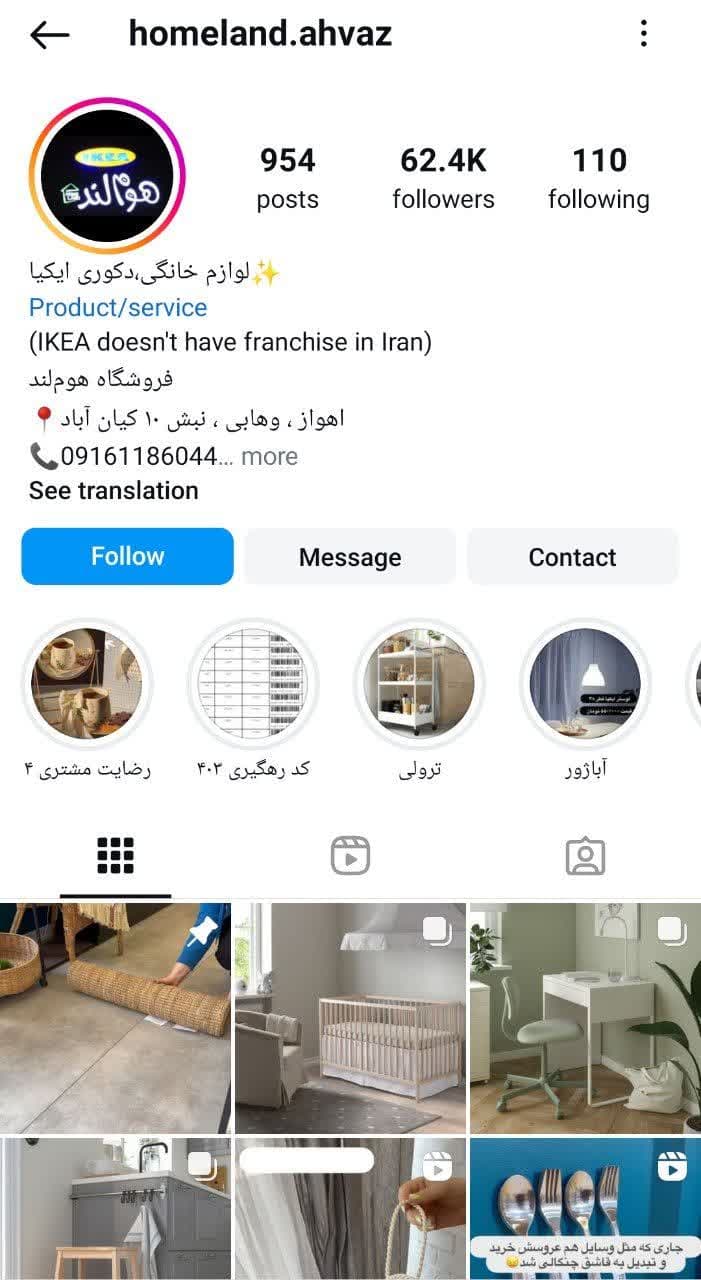Screen dimensions: 701x1280
Task: Switch to the tagged posts tab
Action: click(x=585, y=856)
